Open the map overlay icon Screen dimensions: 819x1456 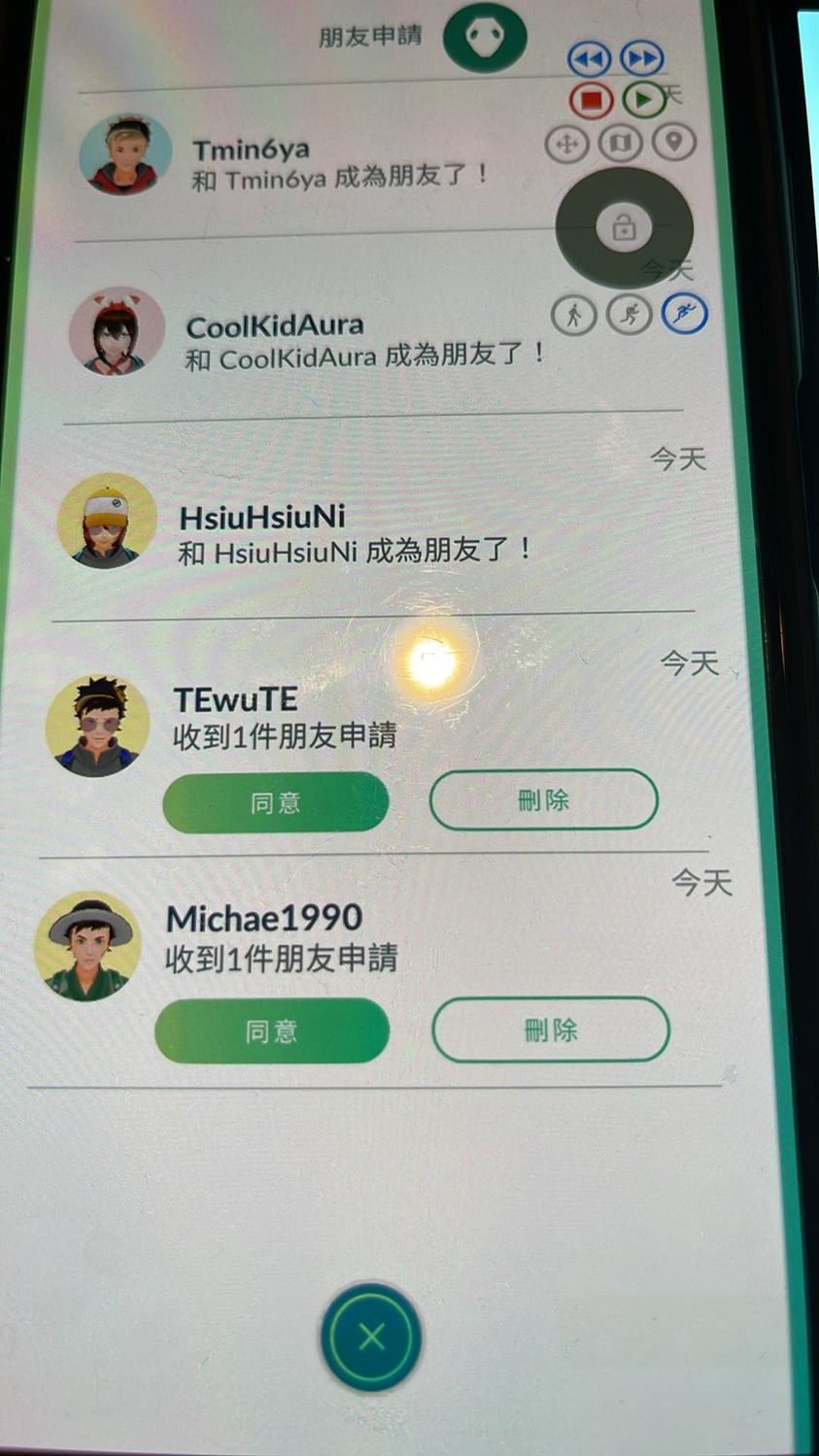click(x=620, y=144)
